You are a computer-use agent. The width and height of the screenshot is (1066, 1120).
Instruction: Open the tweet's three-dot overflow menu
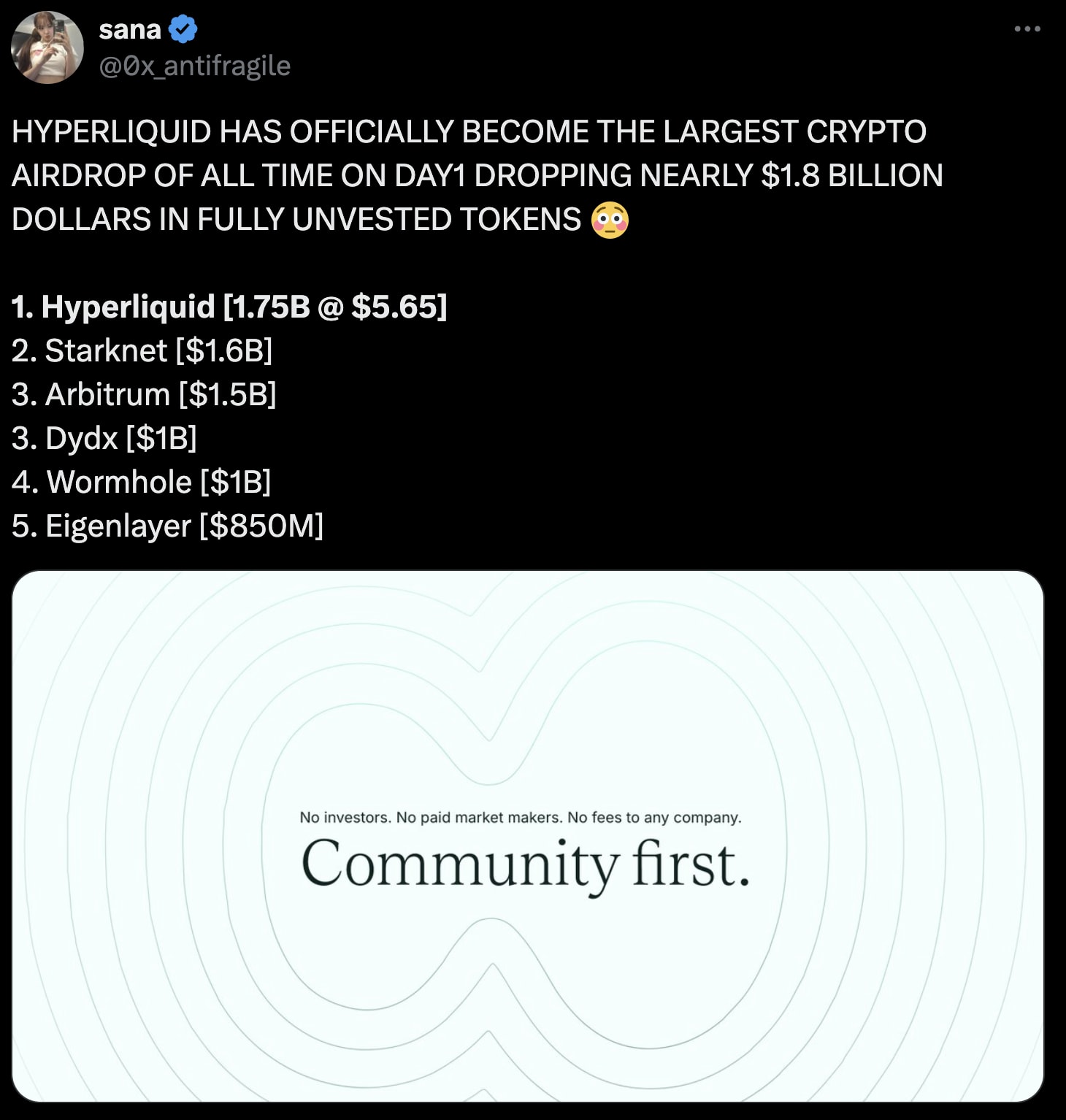click(x=1027, y=29)
